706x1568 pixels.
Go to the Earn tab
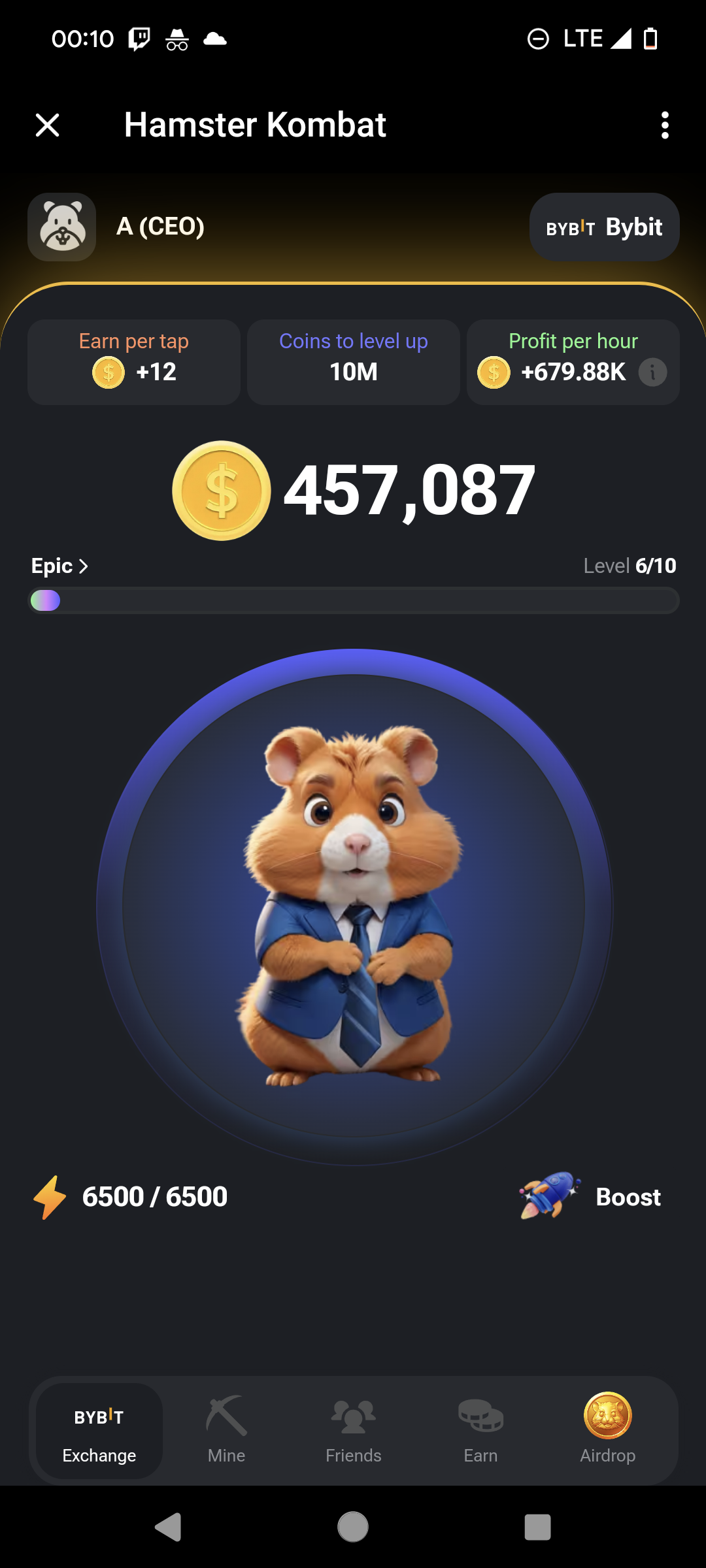point(480,1431)
